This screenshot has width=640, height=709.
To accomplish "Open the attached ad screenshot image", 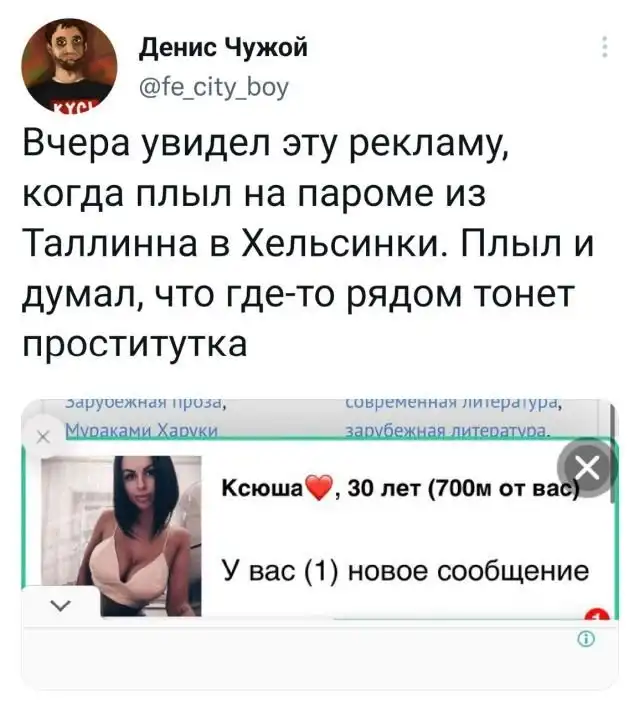I will point(320,540).
